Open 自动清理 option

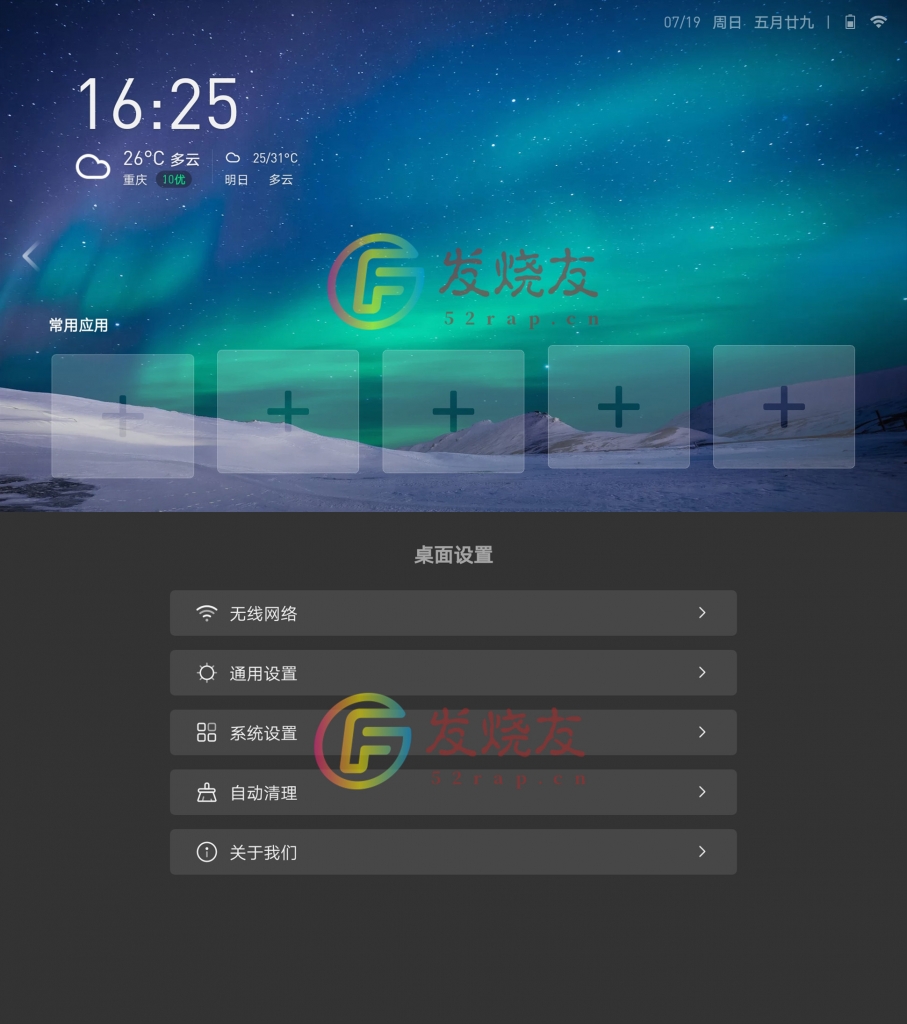click(x=453, y=792)
